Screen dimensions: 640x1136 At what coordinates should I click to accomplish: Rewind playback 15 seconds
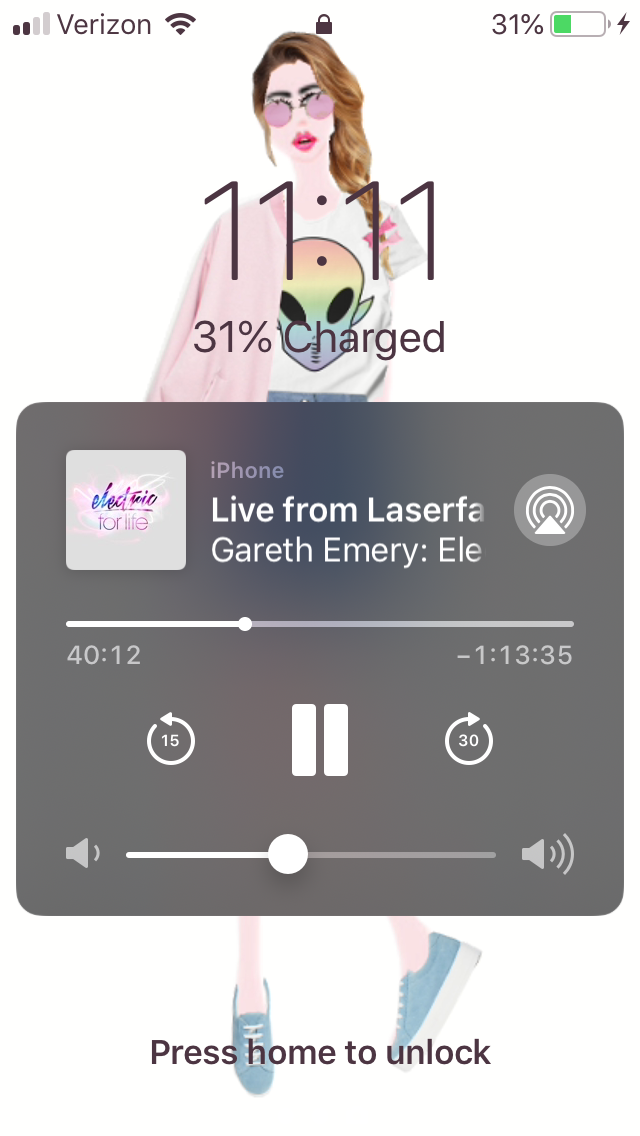[x=170, y=739]
